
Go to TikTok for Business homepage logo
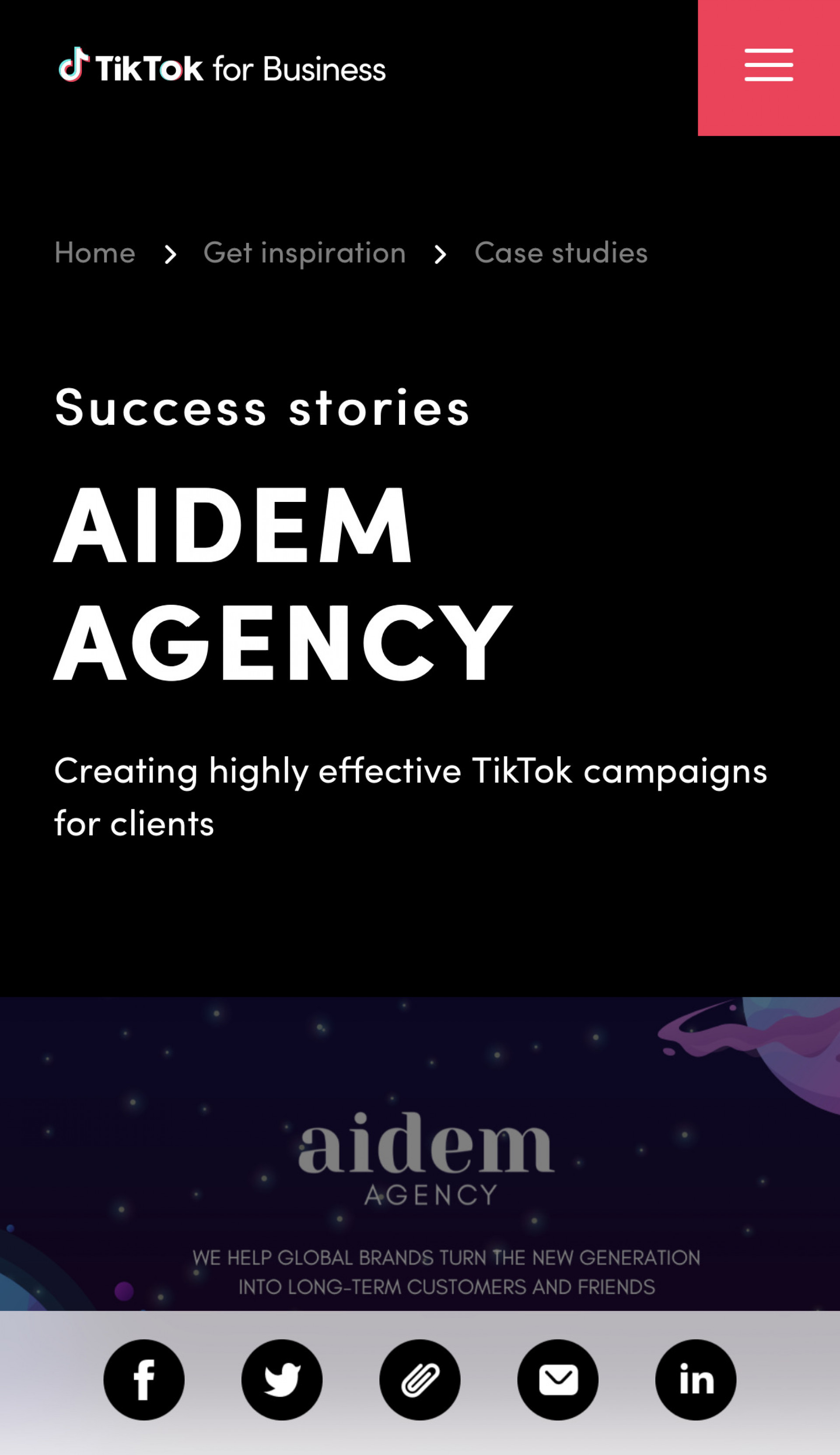(x=222, y=67)
